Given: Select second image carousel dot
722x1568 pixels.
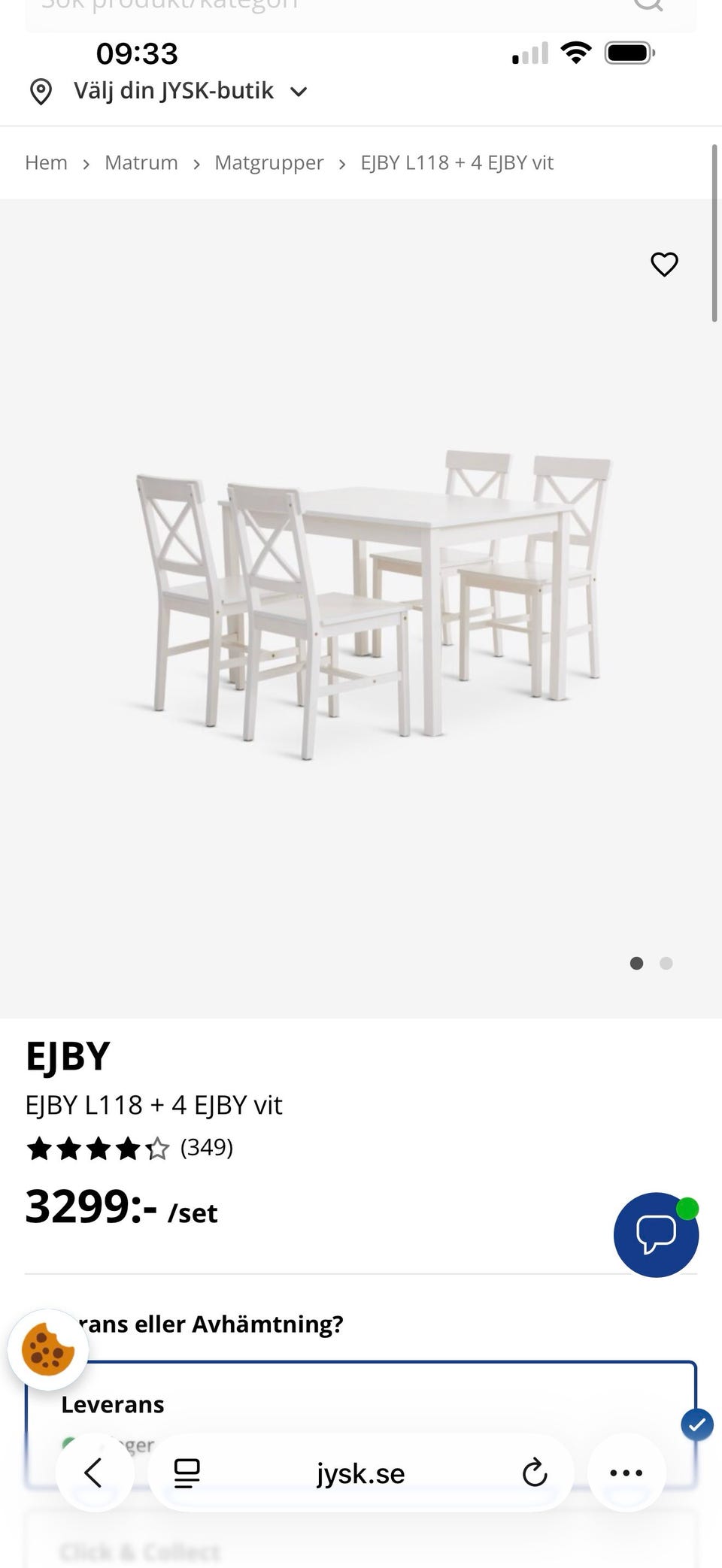Looking at the screenshot, I should click(666, 963).
